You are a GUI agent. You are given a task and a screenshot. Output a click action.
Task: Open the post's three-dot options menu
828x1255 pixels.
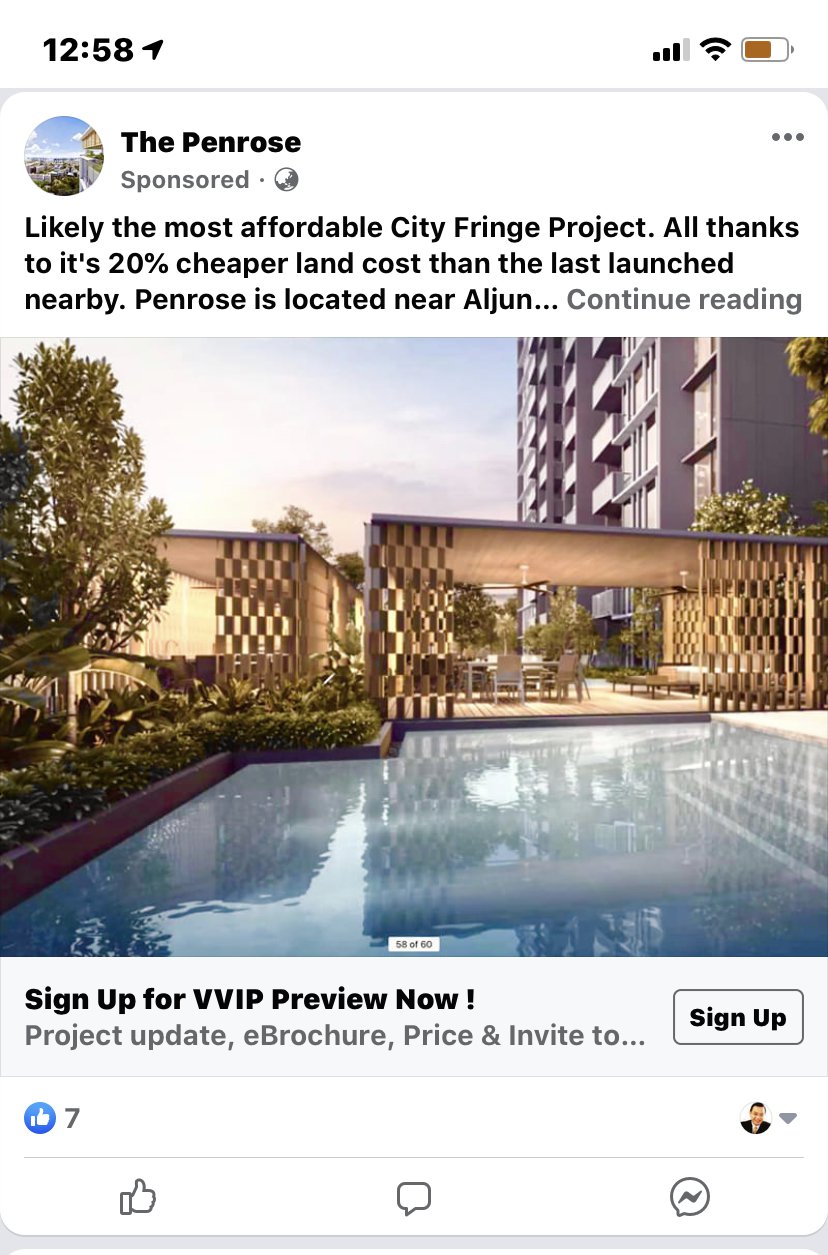pos(787,138)
